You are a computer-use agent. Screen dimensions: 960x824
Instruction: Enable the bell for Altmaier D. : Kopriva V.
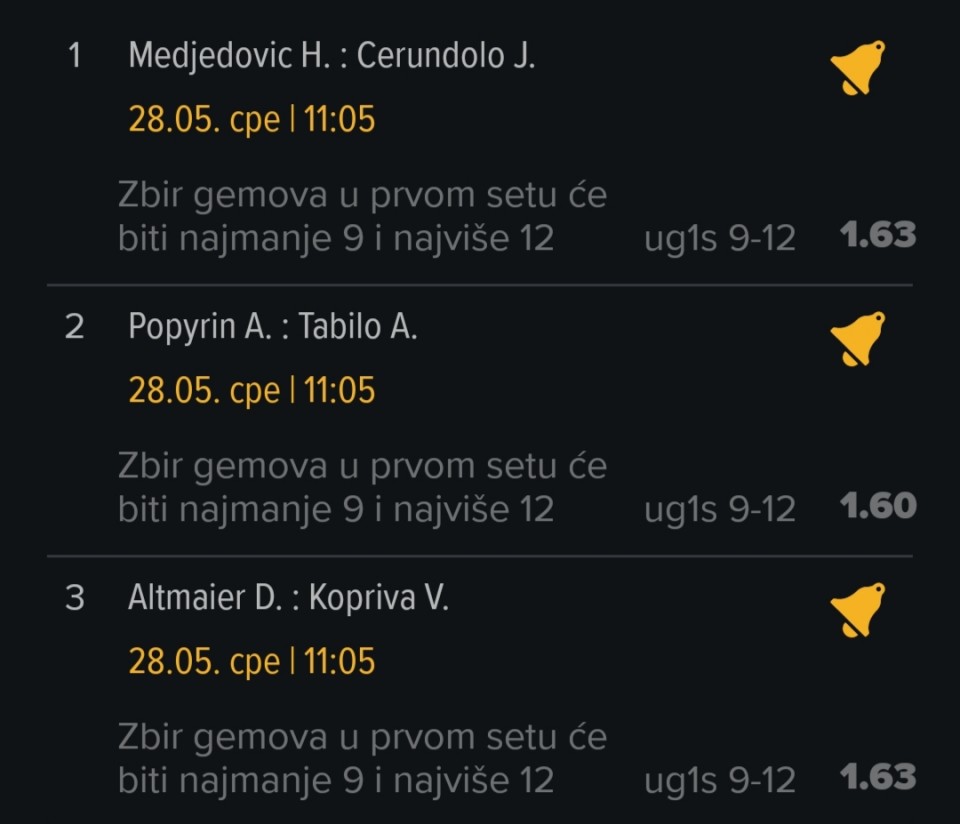point(858,610)
